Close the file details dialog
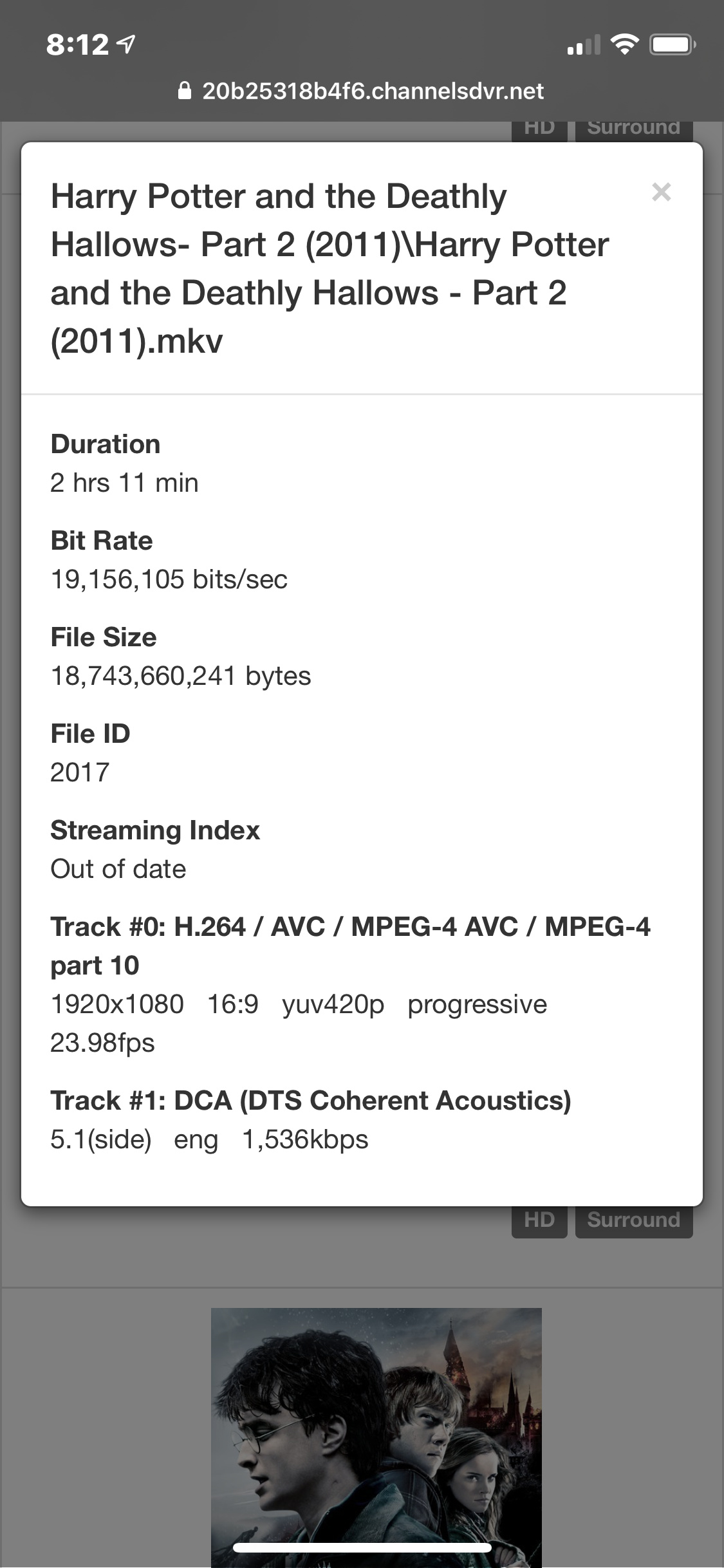The width and height of the screenshot is (724, 1568). pyautogui.click(x=661, y=192)
